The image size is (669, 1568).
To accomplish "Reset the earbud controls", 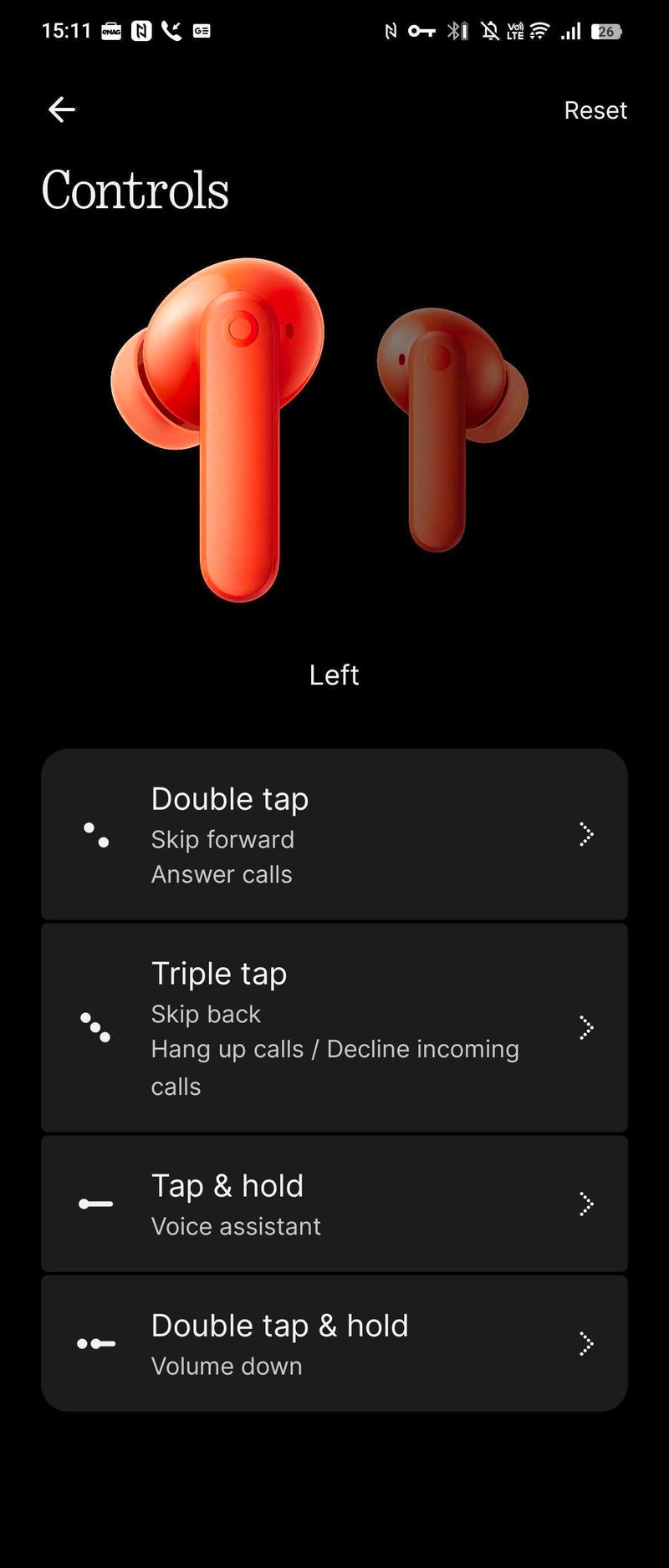I will click(595, 110).
